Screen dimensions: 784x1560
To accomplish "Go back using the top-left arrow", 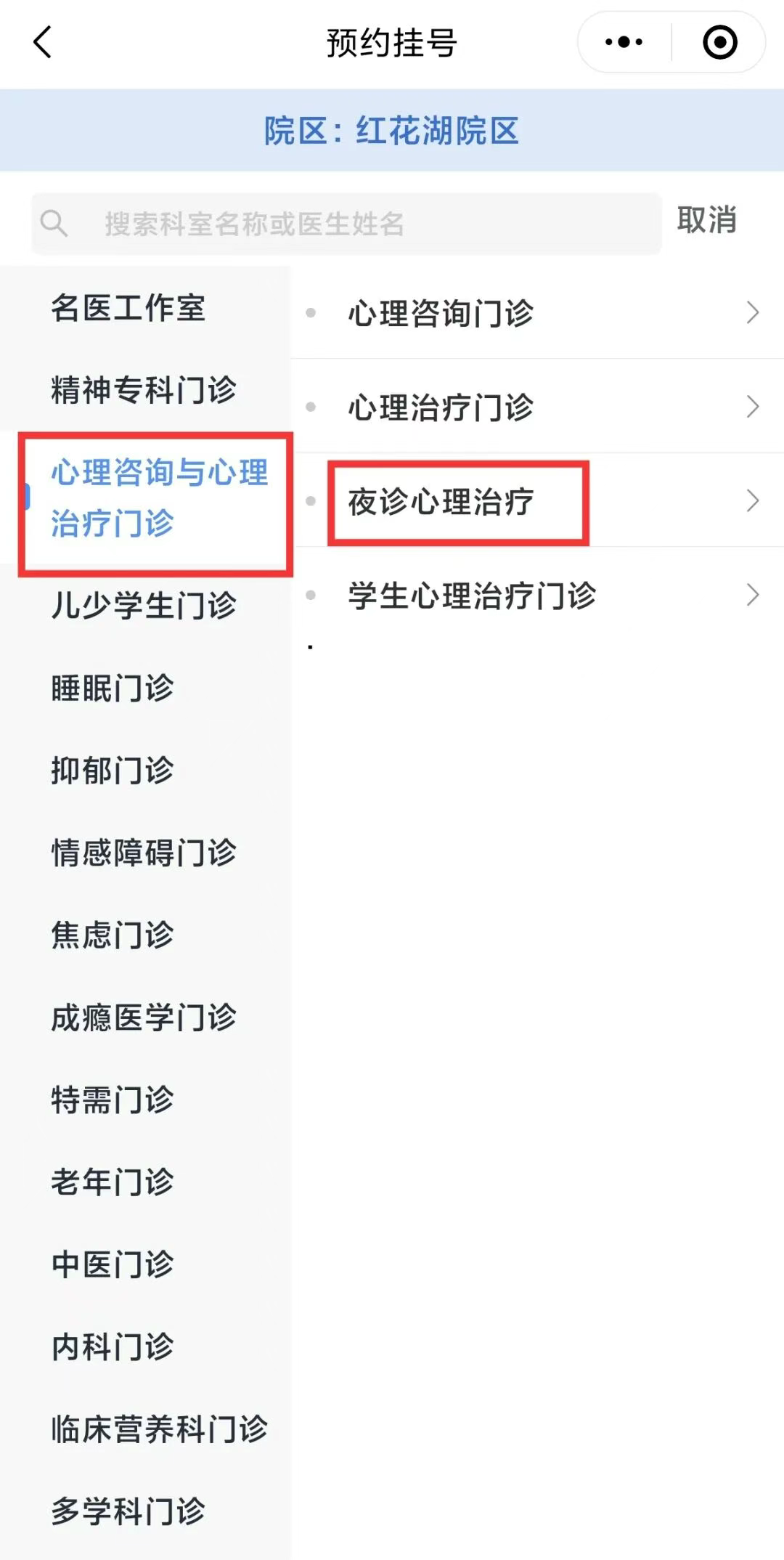I will click(43, 42).
